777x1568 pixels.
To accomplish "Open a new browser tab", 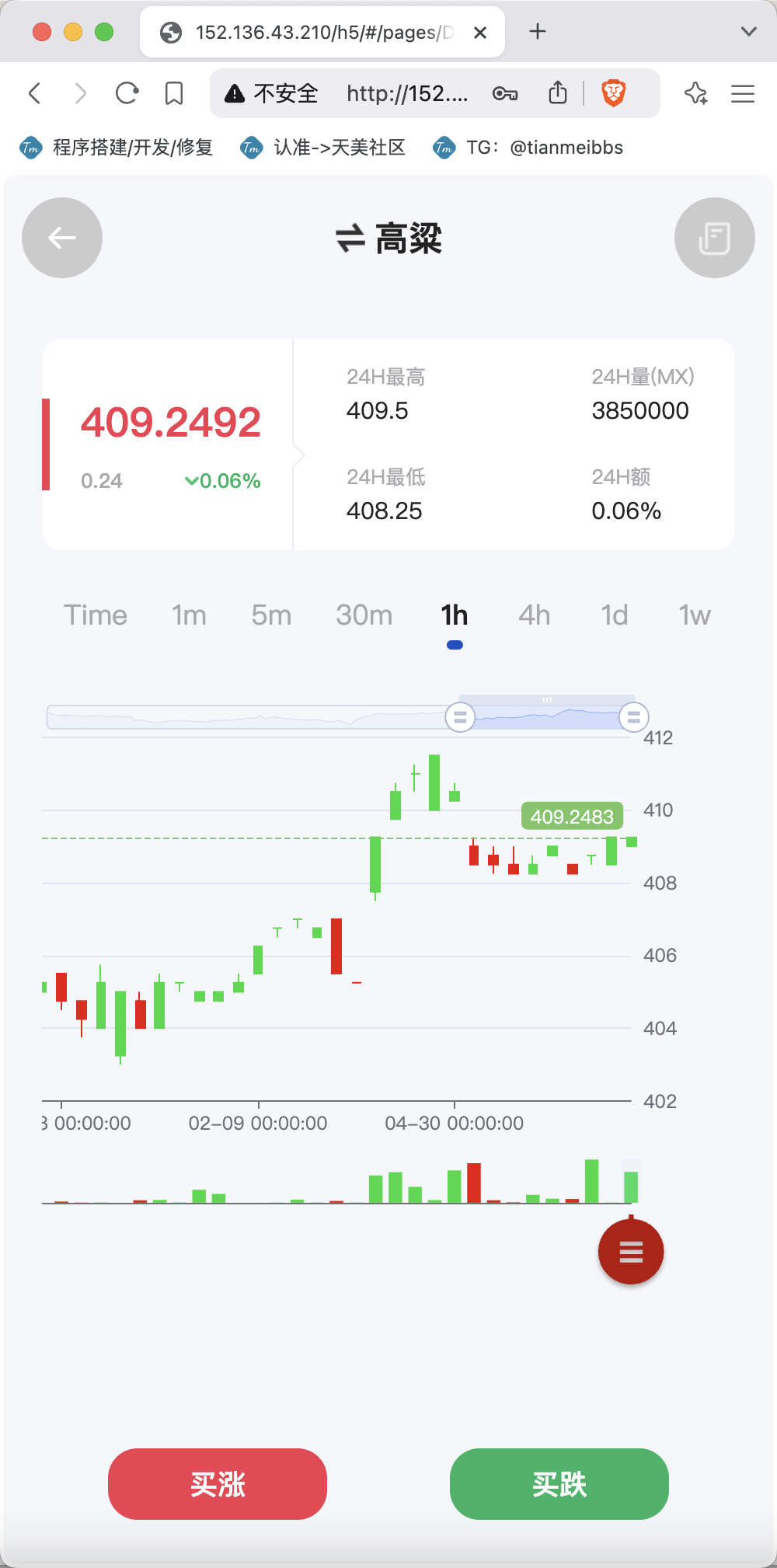I will (538, 32).
